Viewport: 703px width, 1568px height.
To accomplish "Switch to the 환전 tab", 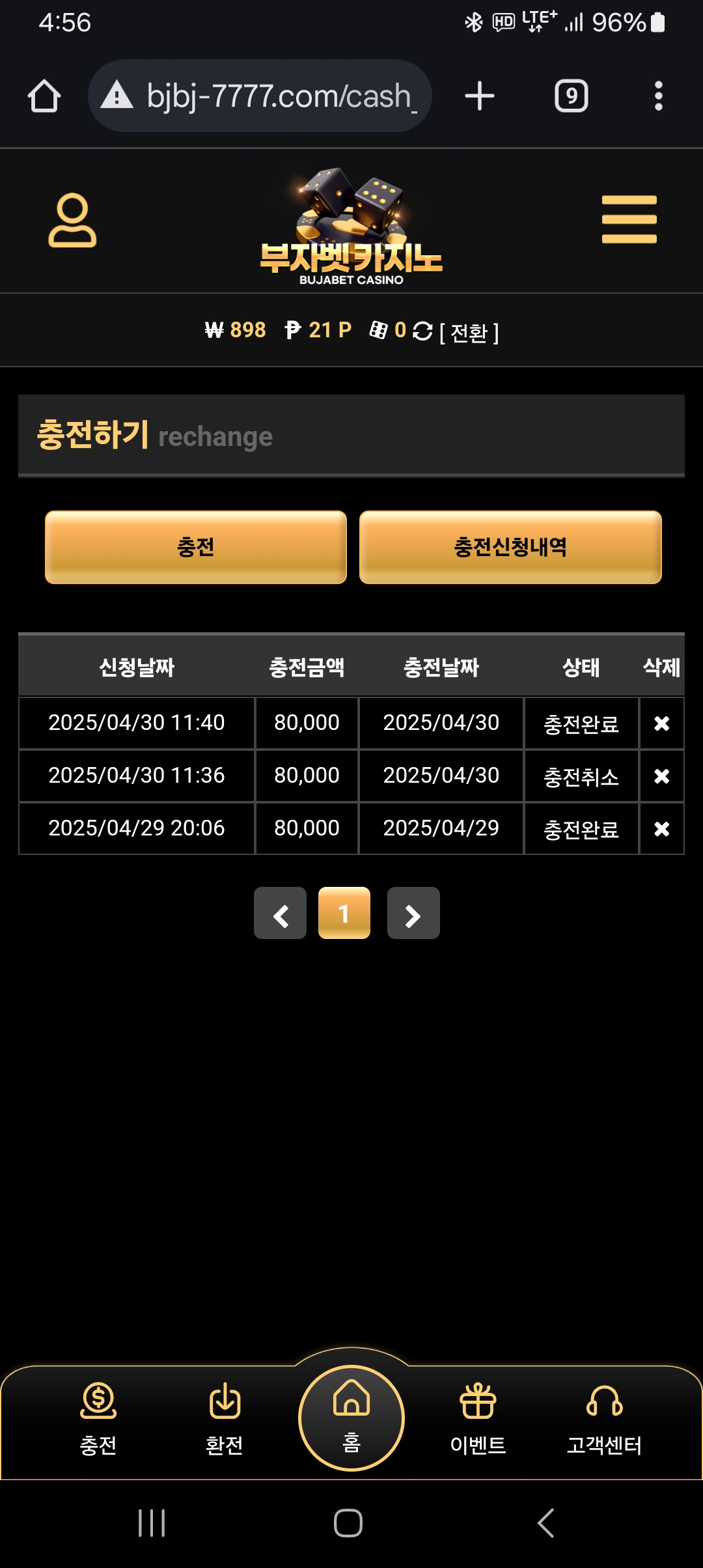I will (225, 1418).
